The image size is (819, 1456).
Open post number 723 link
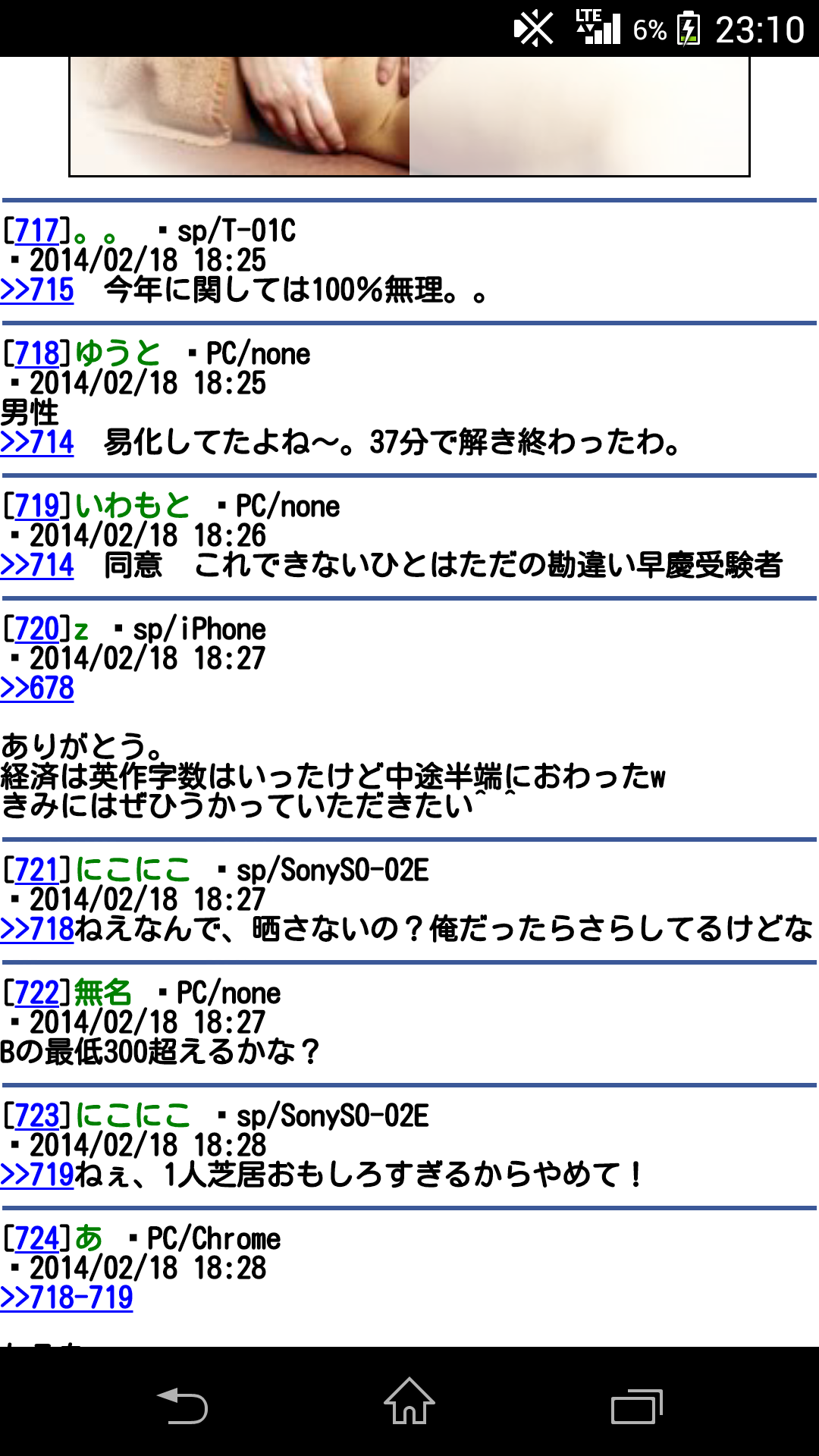click(36, 1116)
